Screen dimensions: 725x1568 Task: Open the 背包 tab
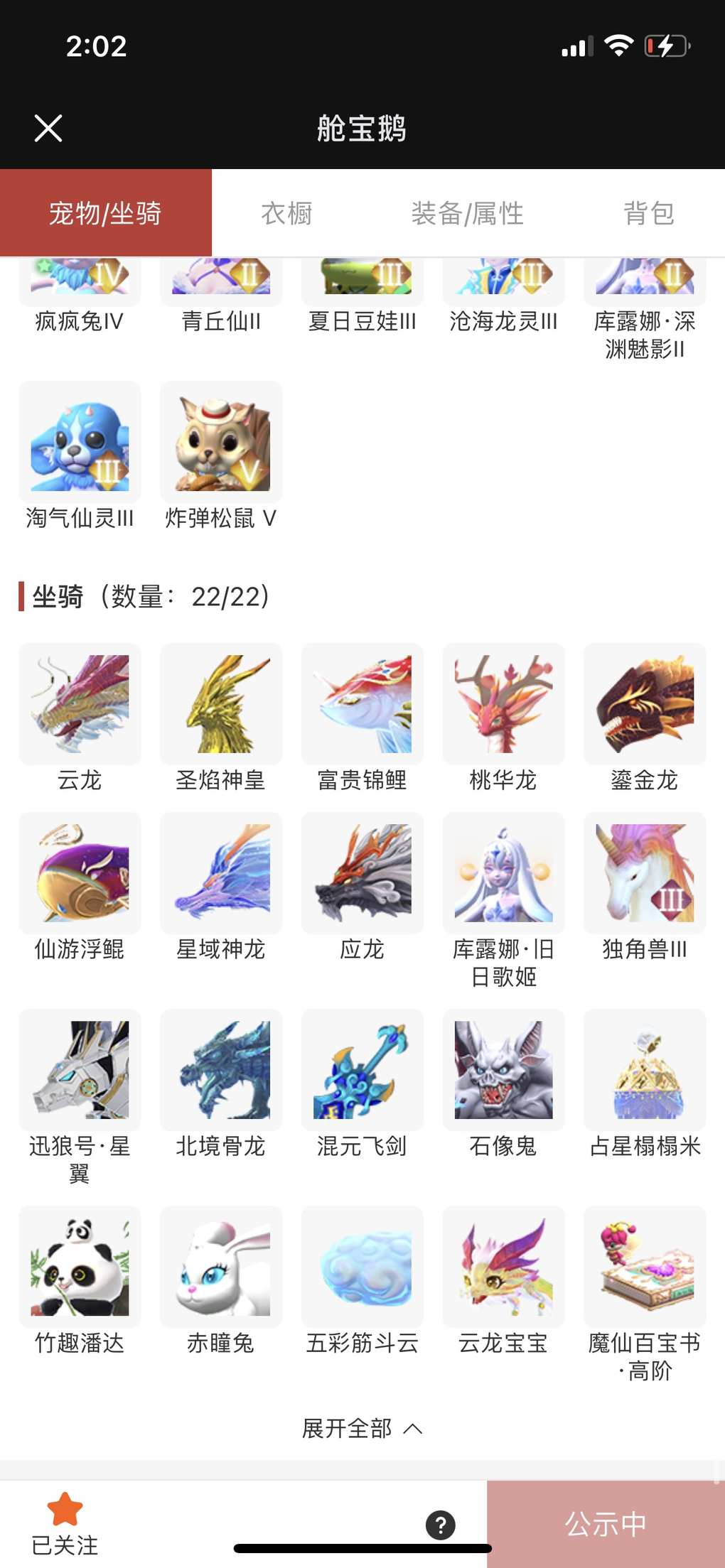coord(648,213)
